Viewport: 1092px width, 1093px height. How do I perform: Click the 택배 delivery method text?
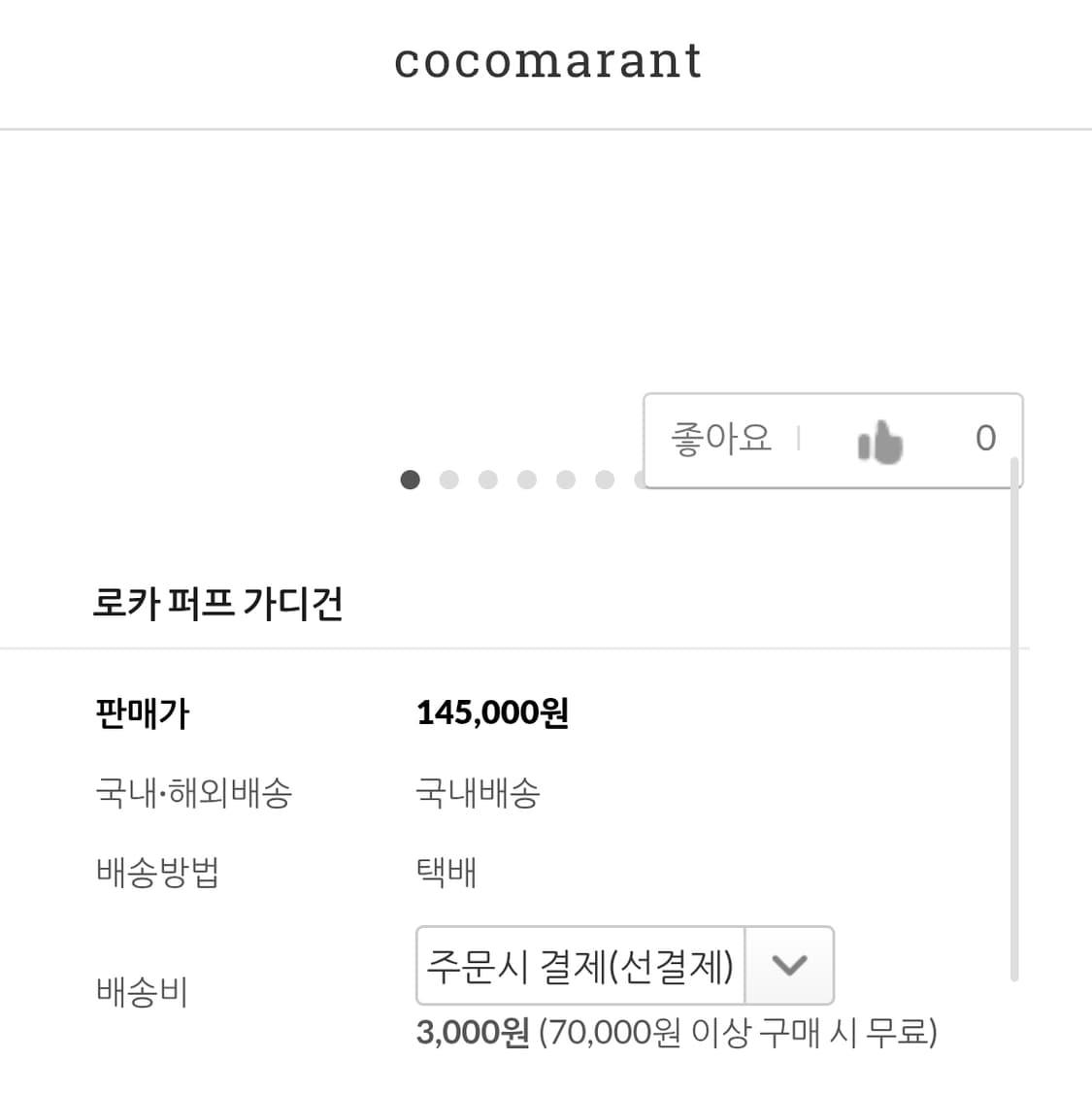point(447,873)
